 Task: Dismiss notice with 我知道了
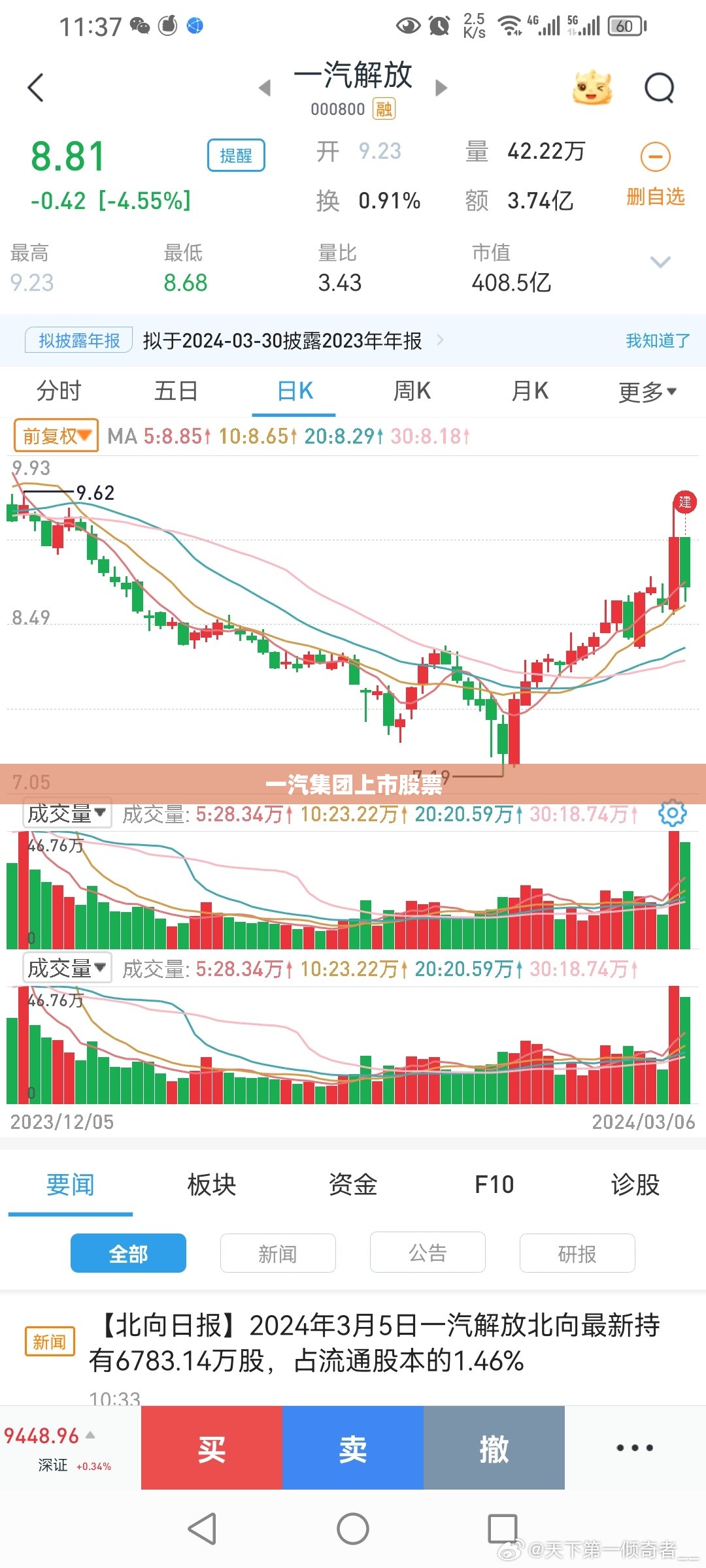658,340
